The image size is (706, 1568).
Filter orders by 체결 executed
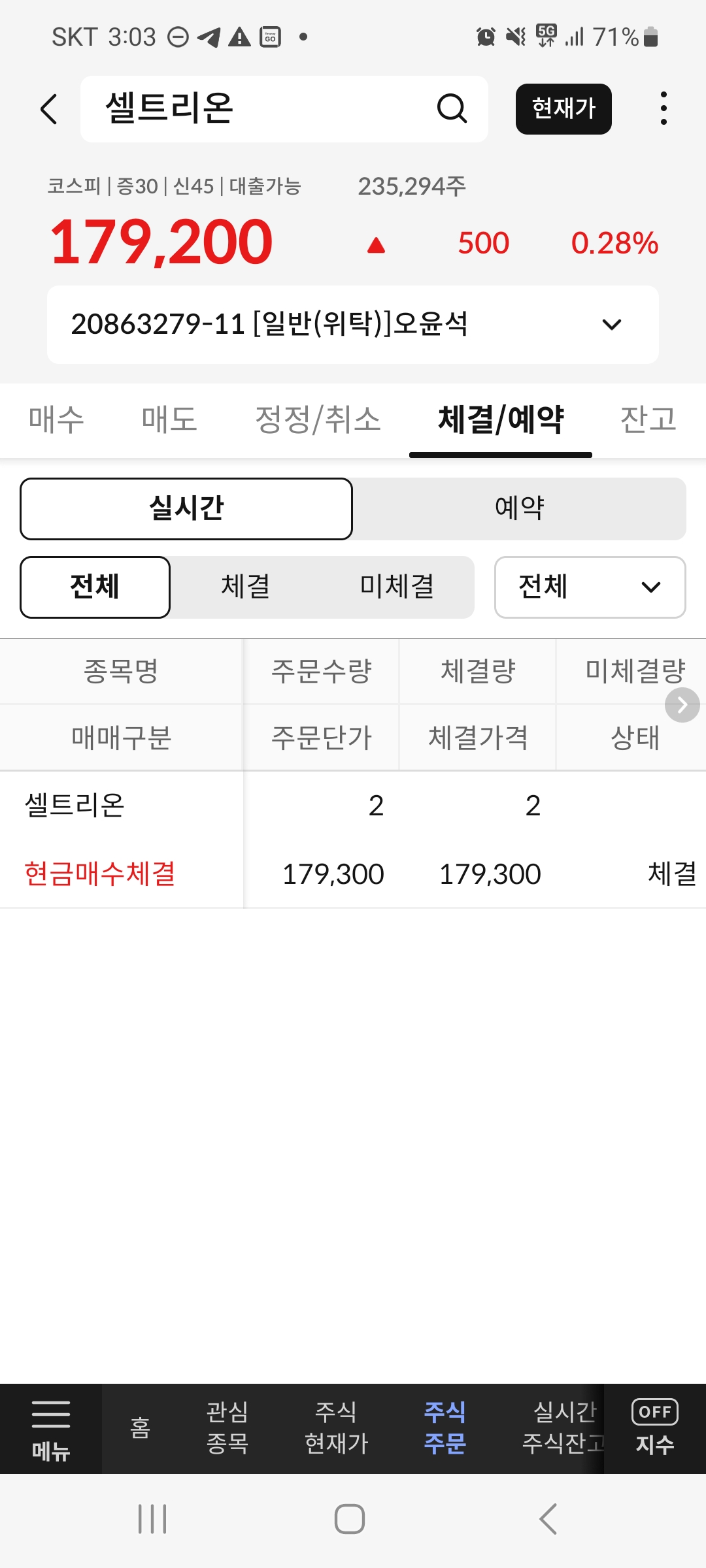coord(246,587)
